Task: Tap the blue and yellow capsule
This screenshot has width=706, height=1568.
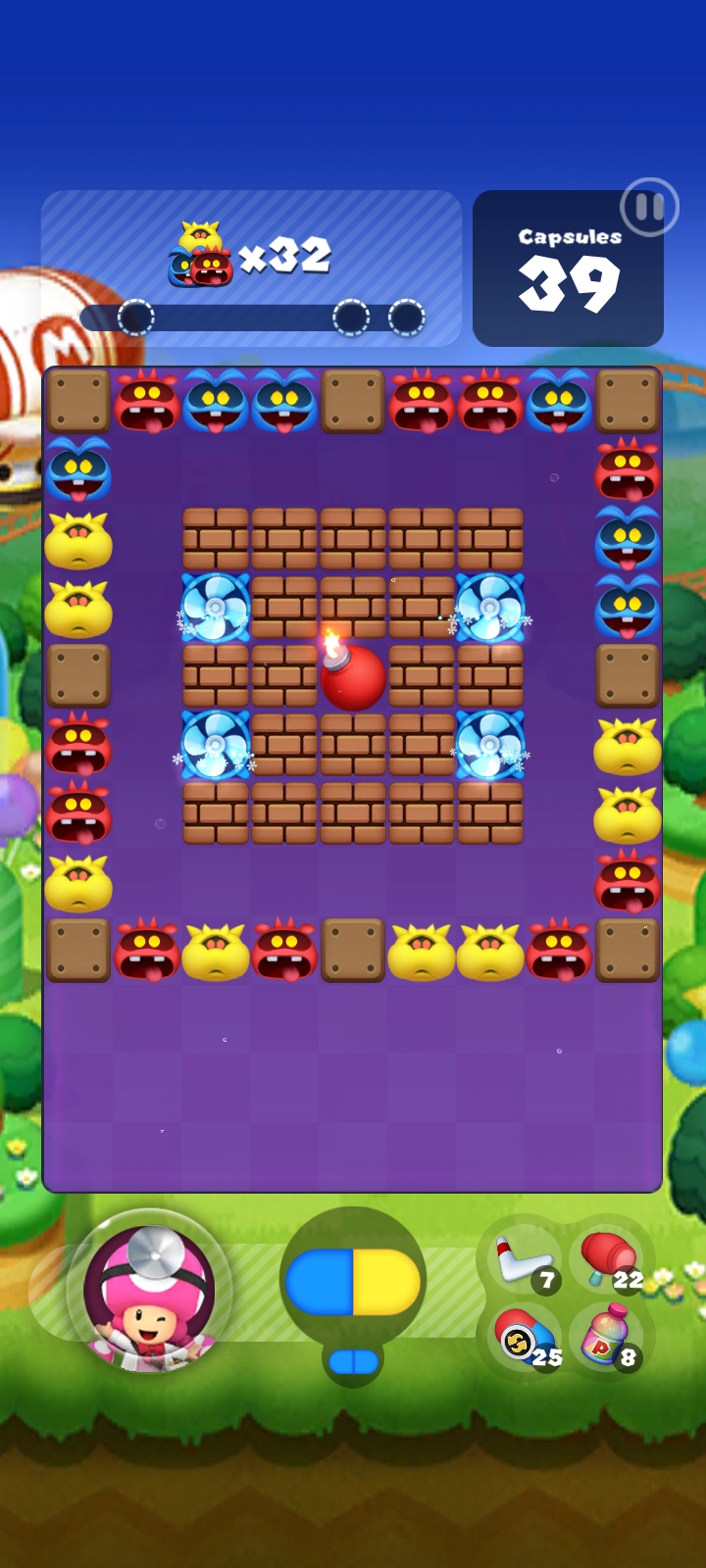Action: [x=353, y=1282]
